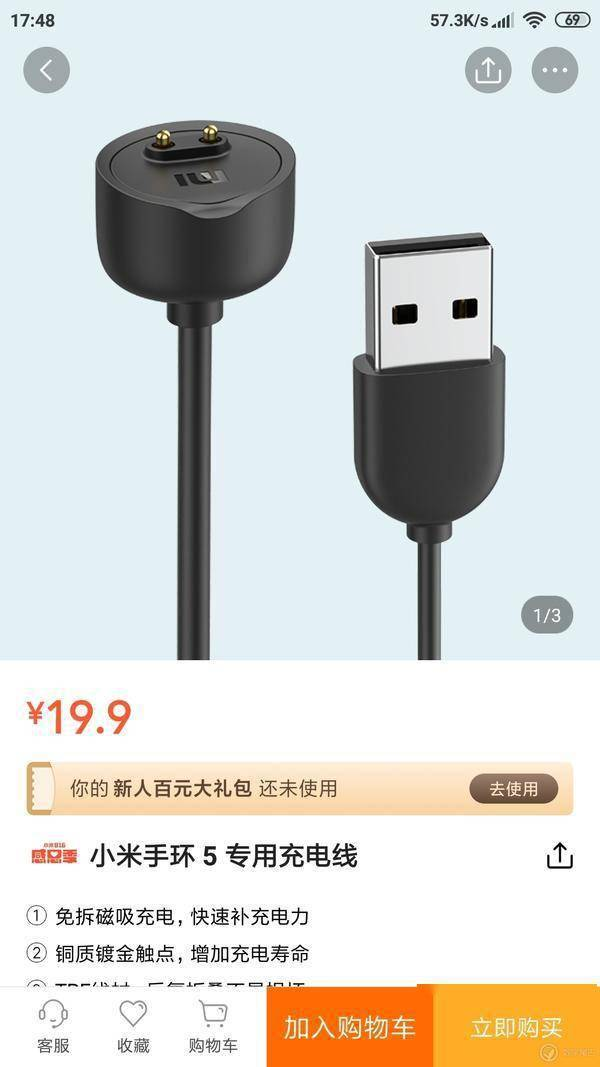Share the product via top share icon

pyautogui.click(x=488, y=70)
